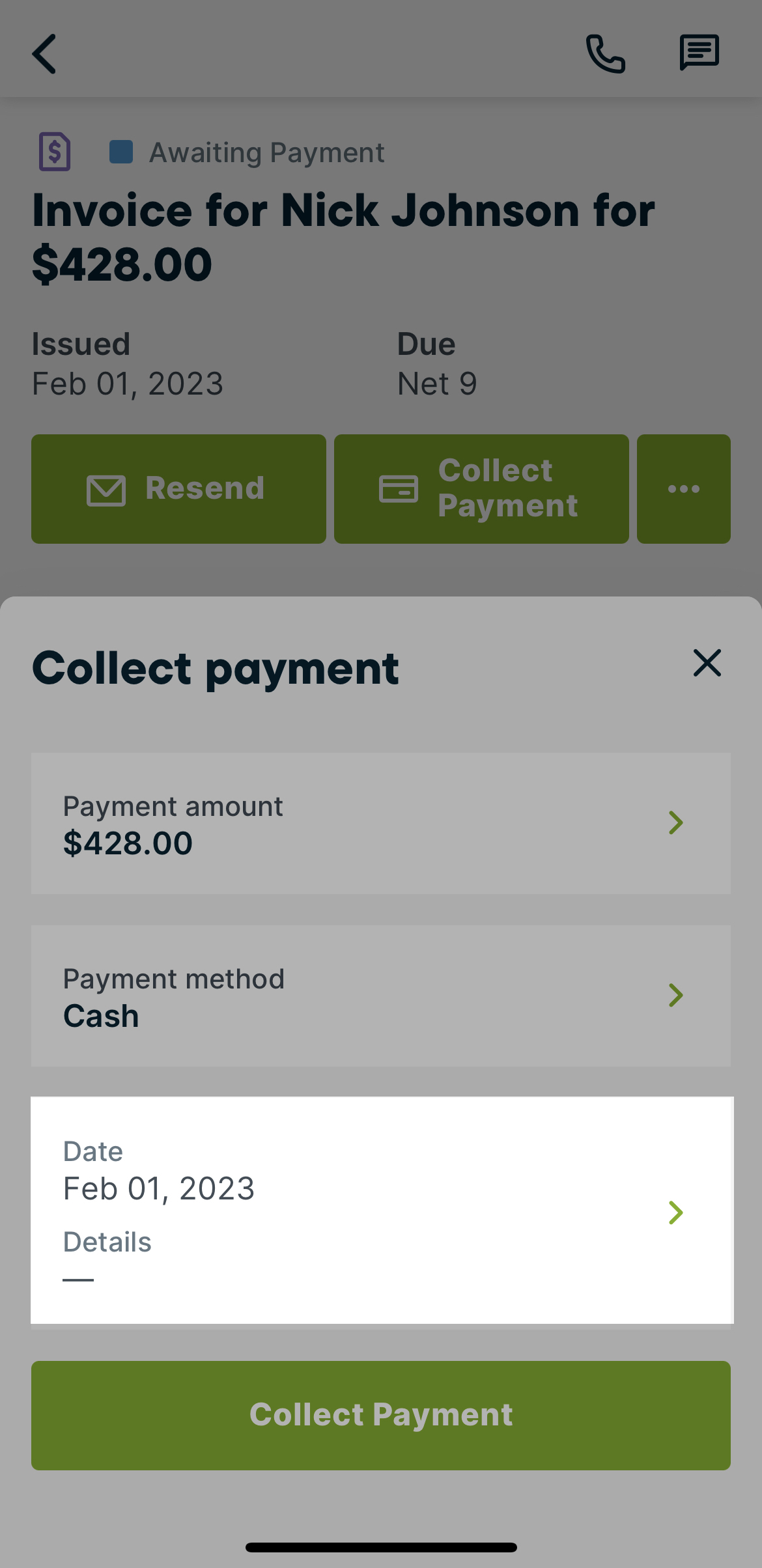Open the Payment amount row
This screenshot has height=1568, width=762.
(381, 823)
